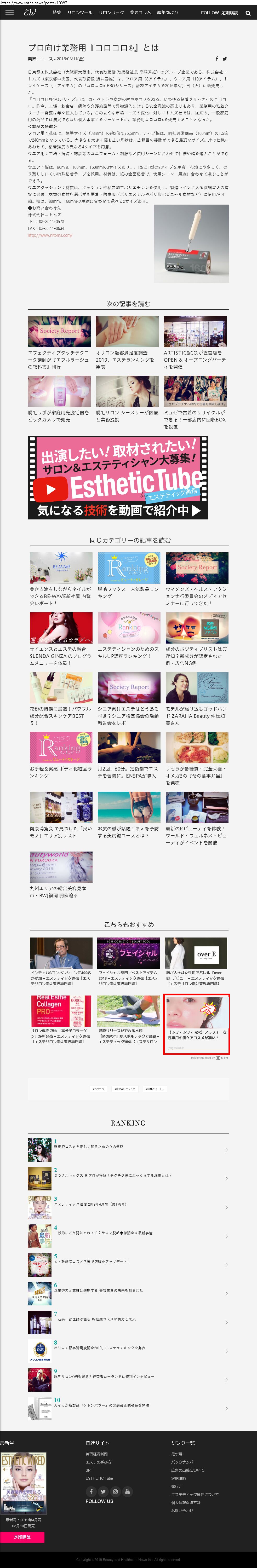Open the search icon in header

tap(248, 13)
